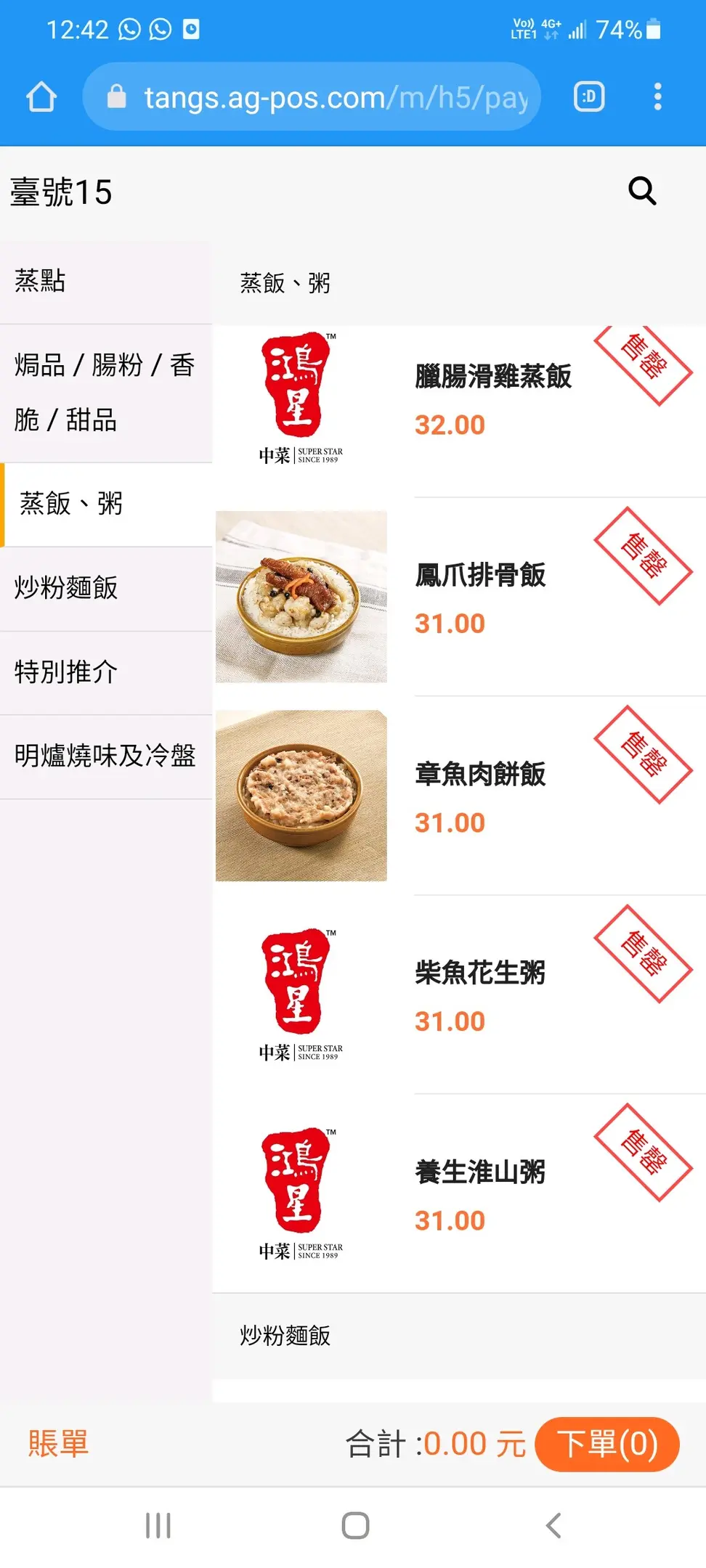Select the 明爐燒味及冷盤 category
The width and height of the screenshot is (706, 1568).
tap(106, 756)
